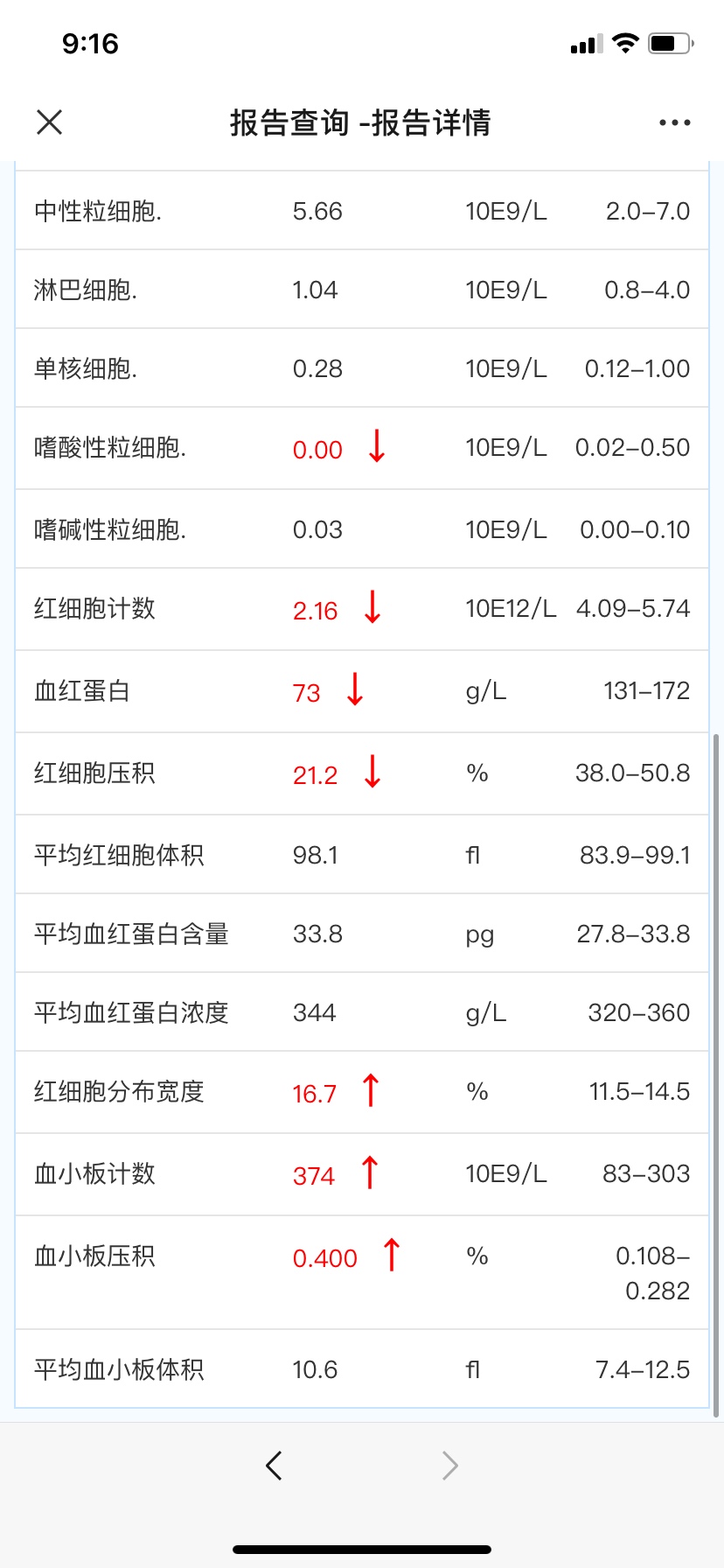Close the report details page
The width and height of the screenshot is (724, 1568).
tap(50, 122)
